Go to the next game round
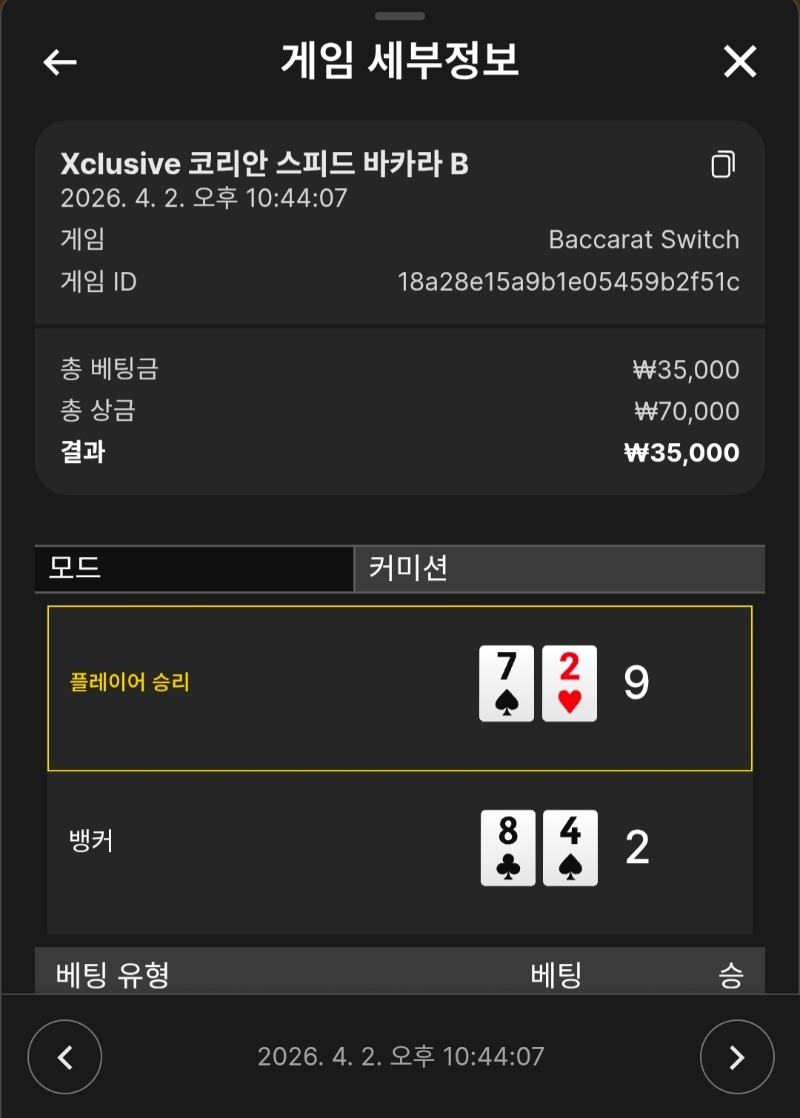The image size is (800, 1118). point(737,1057)
